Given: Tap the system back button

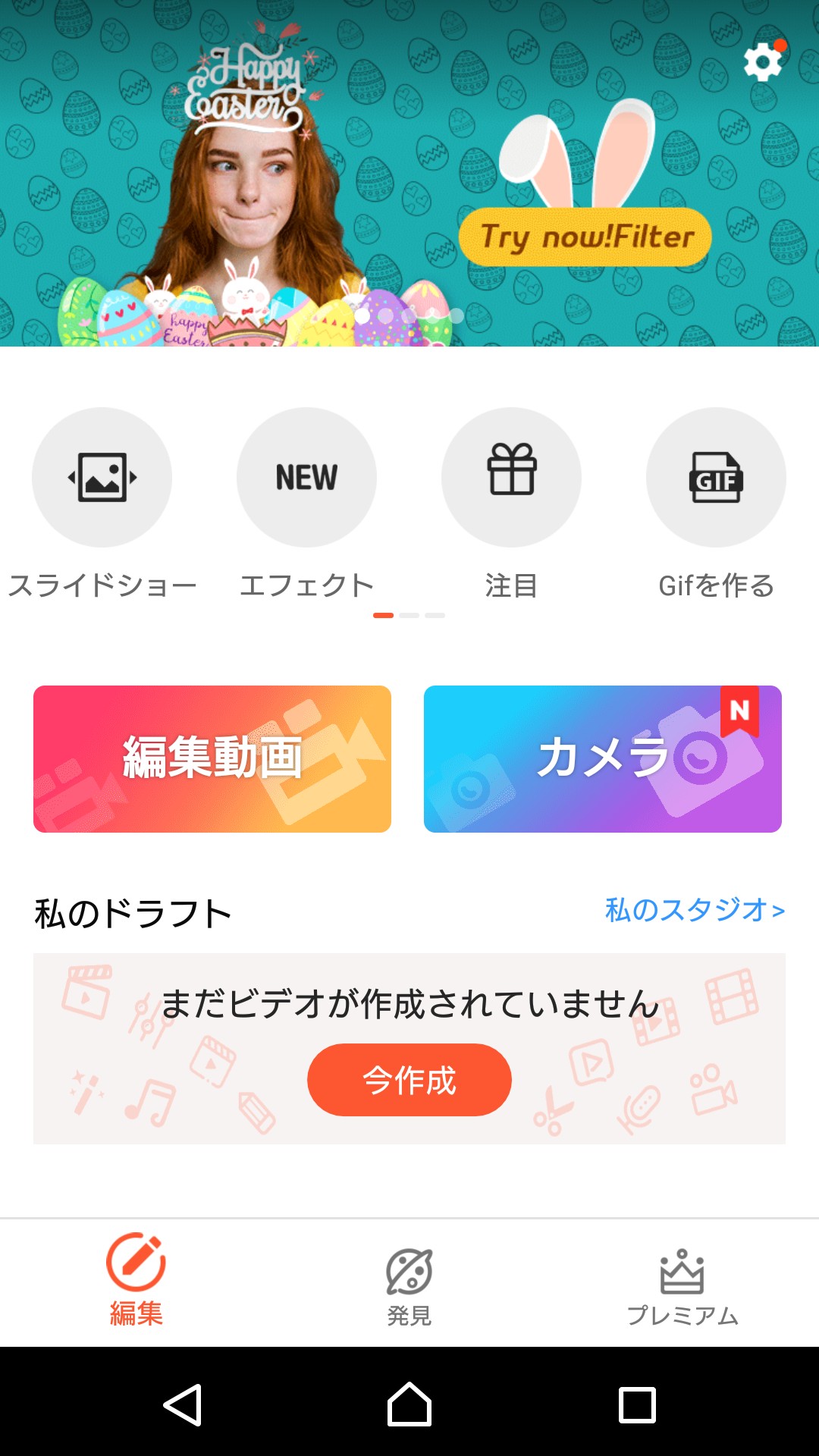Looking at the screenshot, I should [183, 1405].
